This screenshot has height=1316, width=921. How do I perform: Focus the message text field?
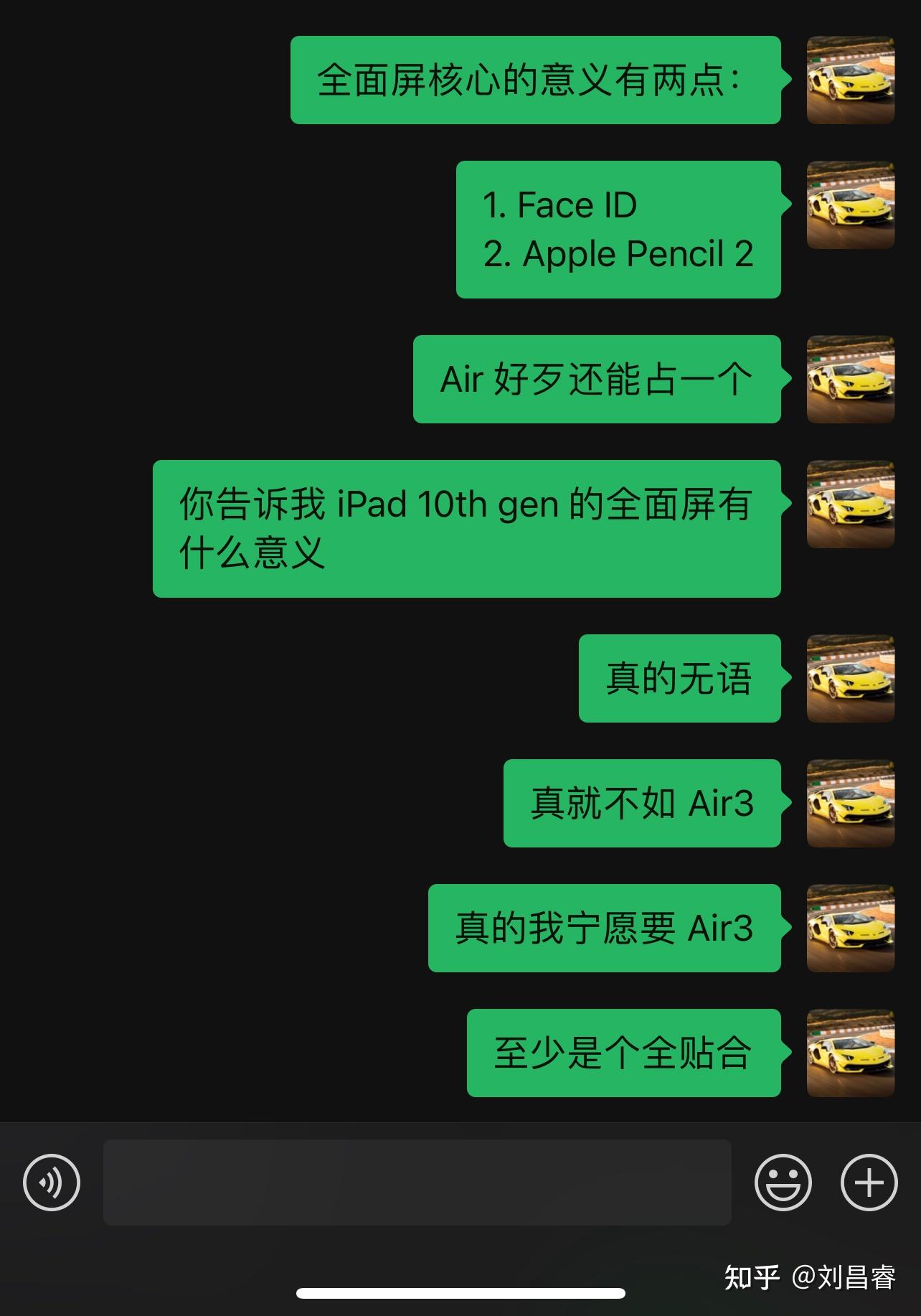[417, 1182]
